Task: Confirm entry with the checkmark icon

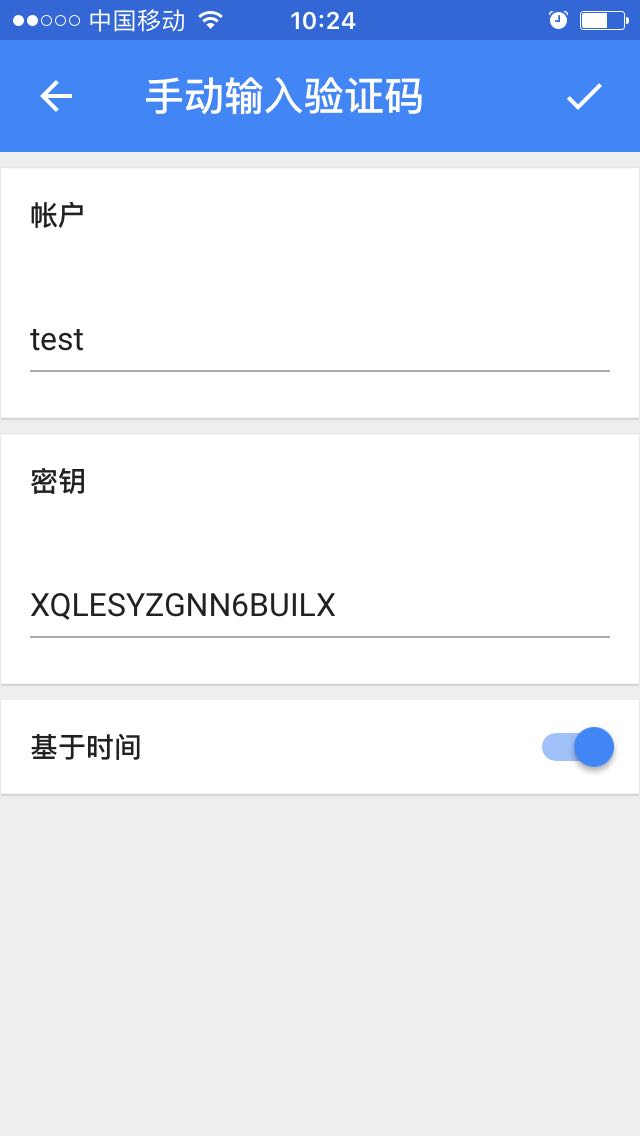Action: point(584,96)
